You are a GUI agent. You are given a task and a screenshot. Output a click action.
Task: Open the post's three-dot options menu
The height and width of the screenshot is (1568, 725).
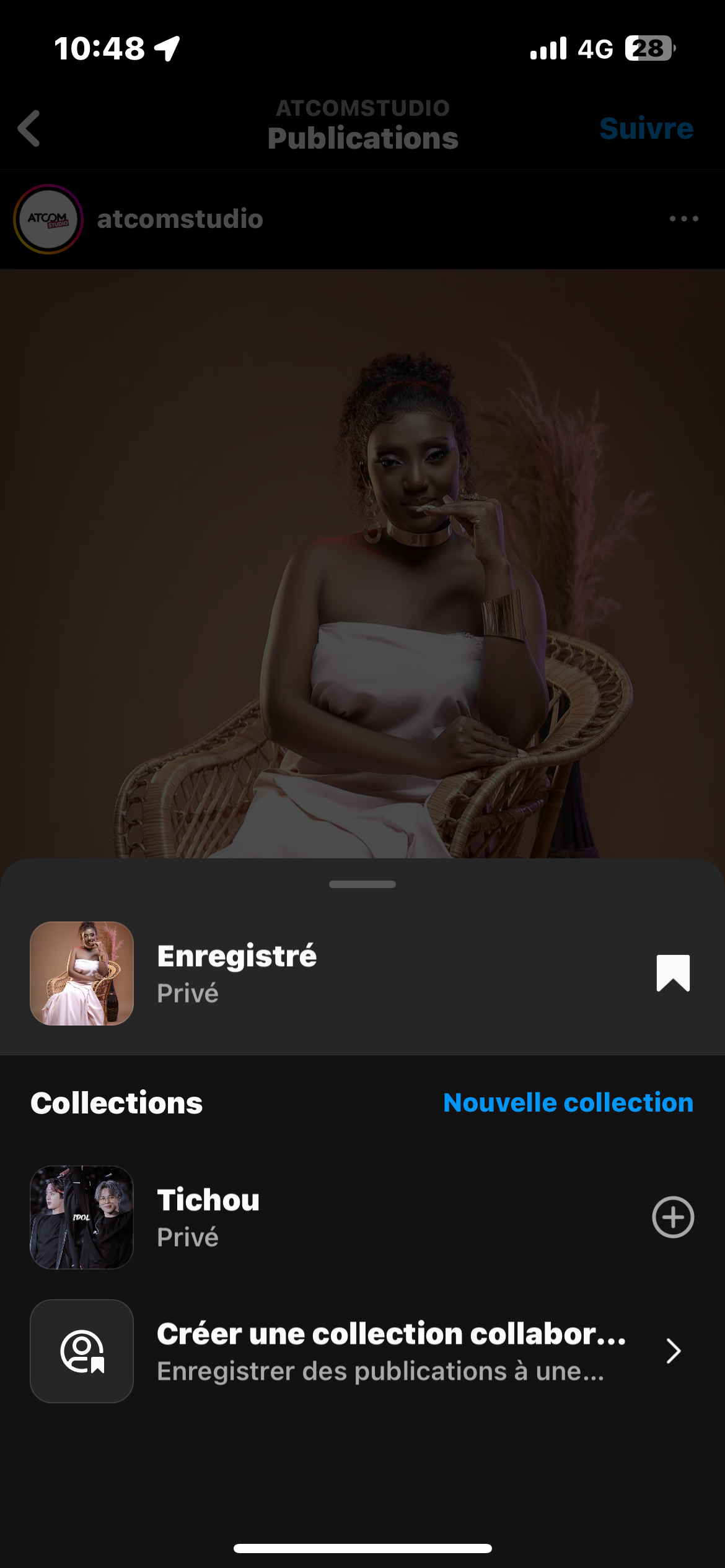683,219
